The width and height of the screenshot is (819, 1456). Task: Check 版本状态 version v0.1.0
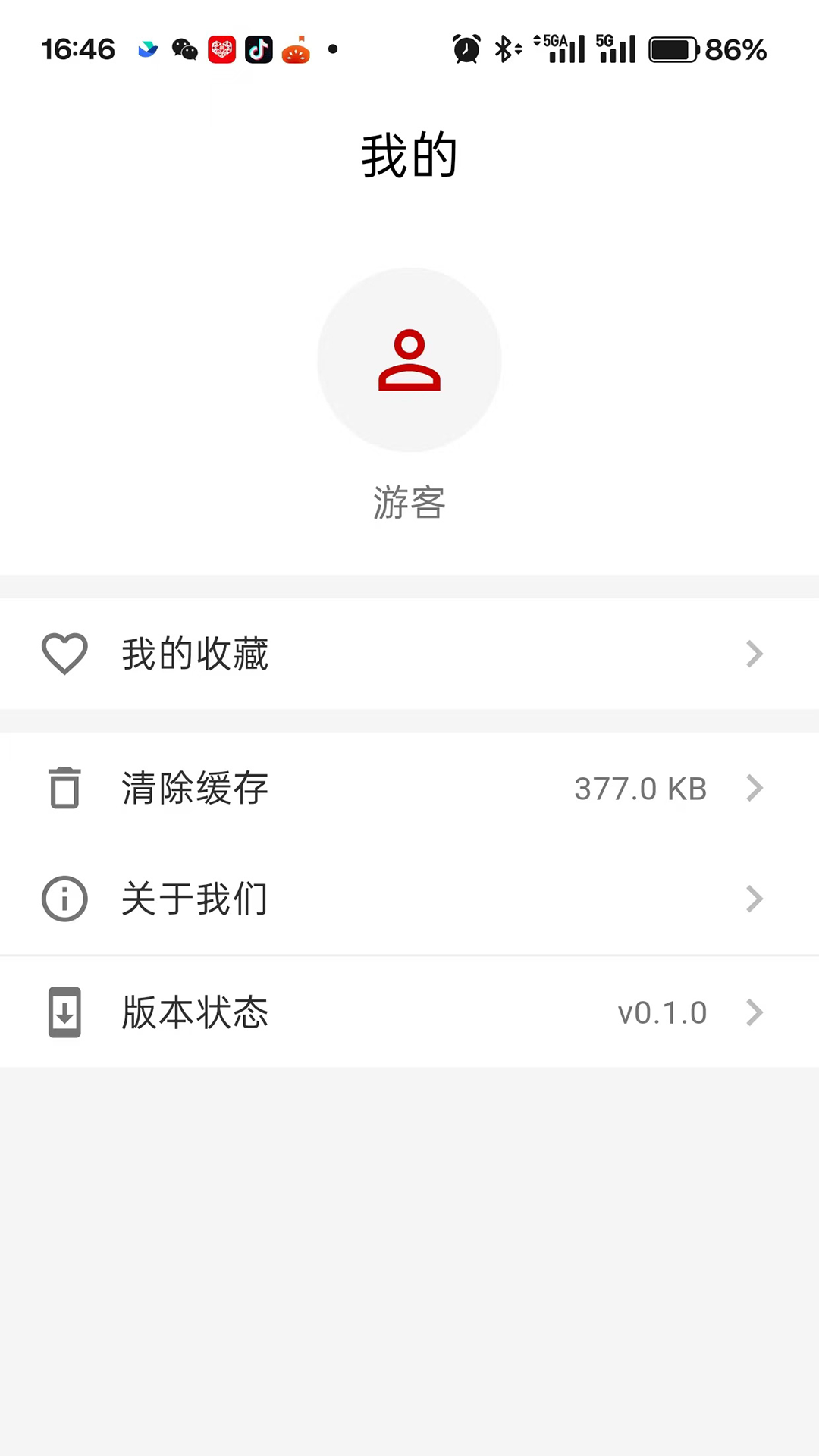(x=409, y=1012)
